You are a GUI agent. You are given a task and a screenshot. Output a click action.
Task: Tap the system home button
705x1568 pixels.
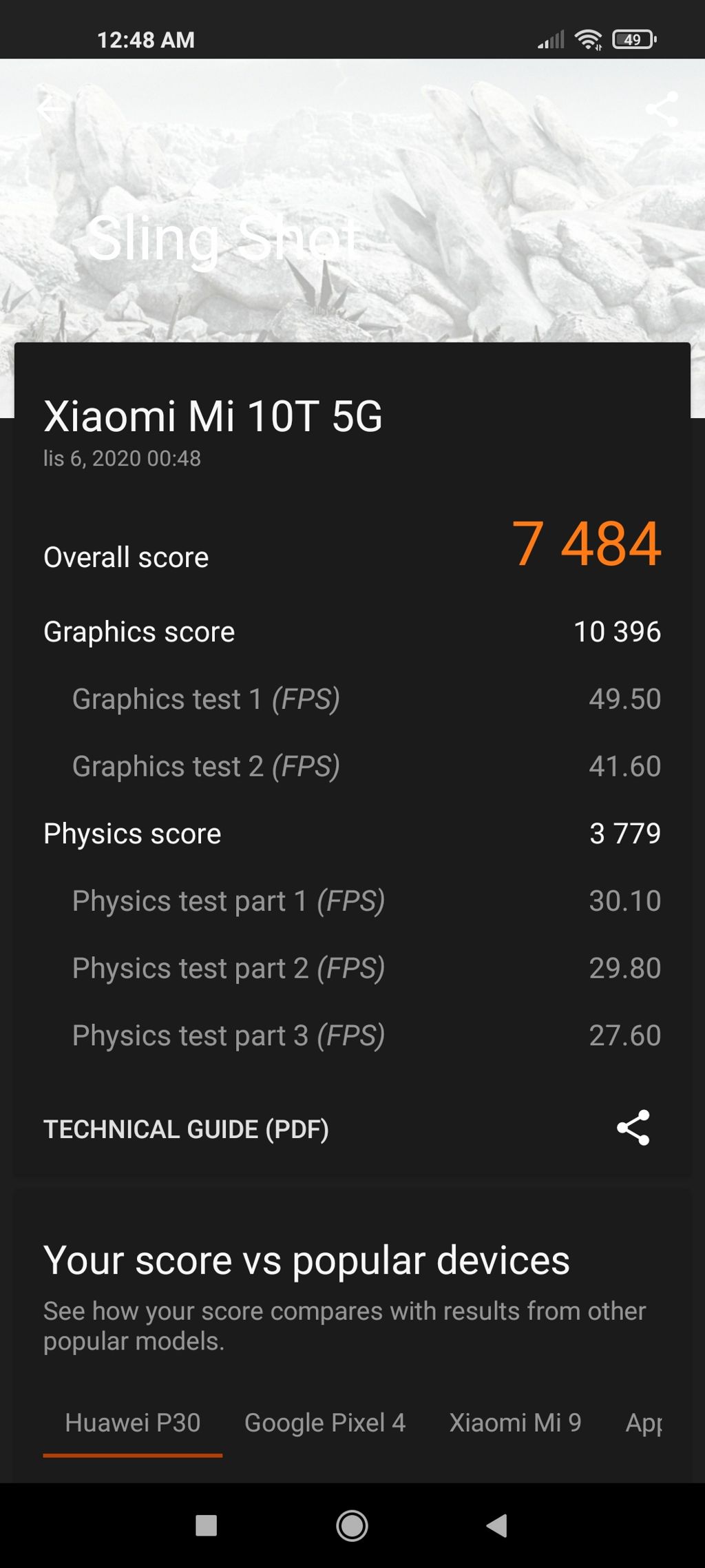tap(352, 1525)
